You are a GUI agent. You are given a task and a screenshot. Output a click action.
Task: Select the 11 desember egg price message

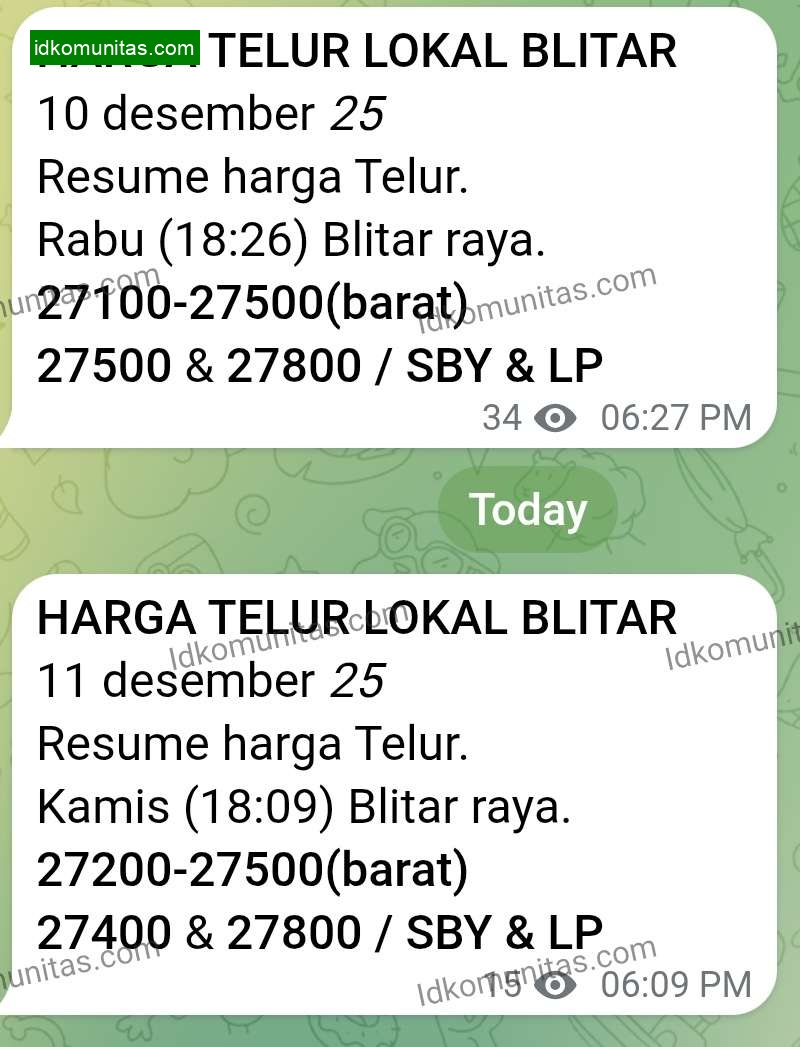coord(390,790)
